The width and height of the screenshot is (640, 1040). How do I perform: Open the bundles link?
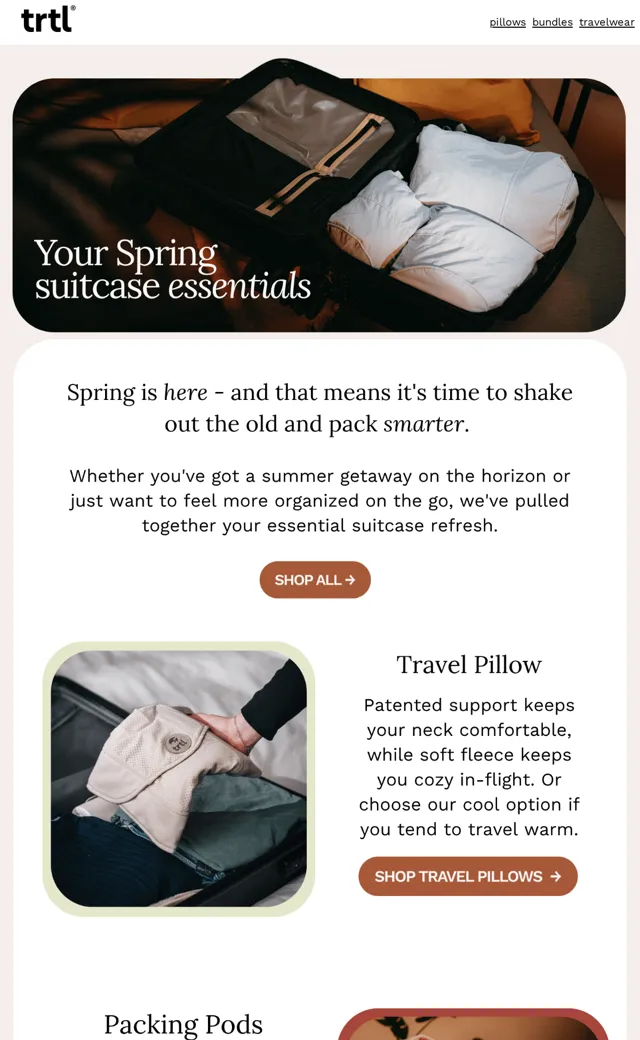552,22
